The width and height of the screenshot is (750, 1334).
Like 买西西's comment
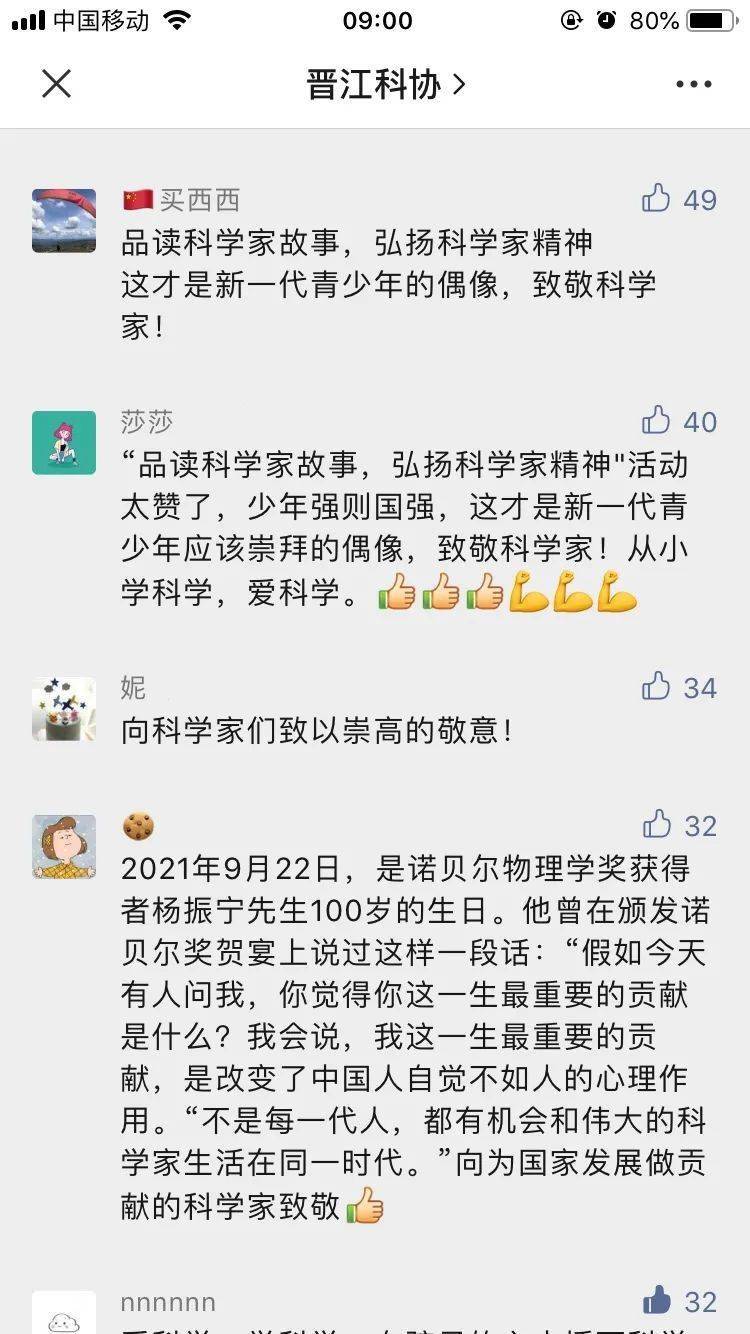click(657, 199)
